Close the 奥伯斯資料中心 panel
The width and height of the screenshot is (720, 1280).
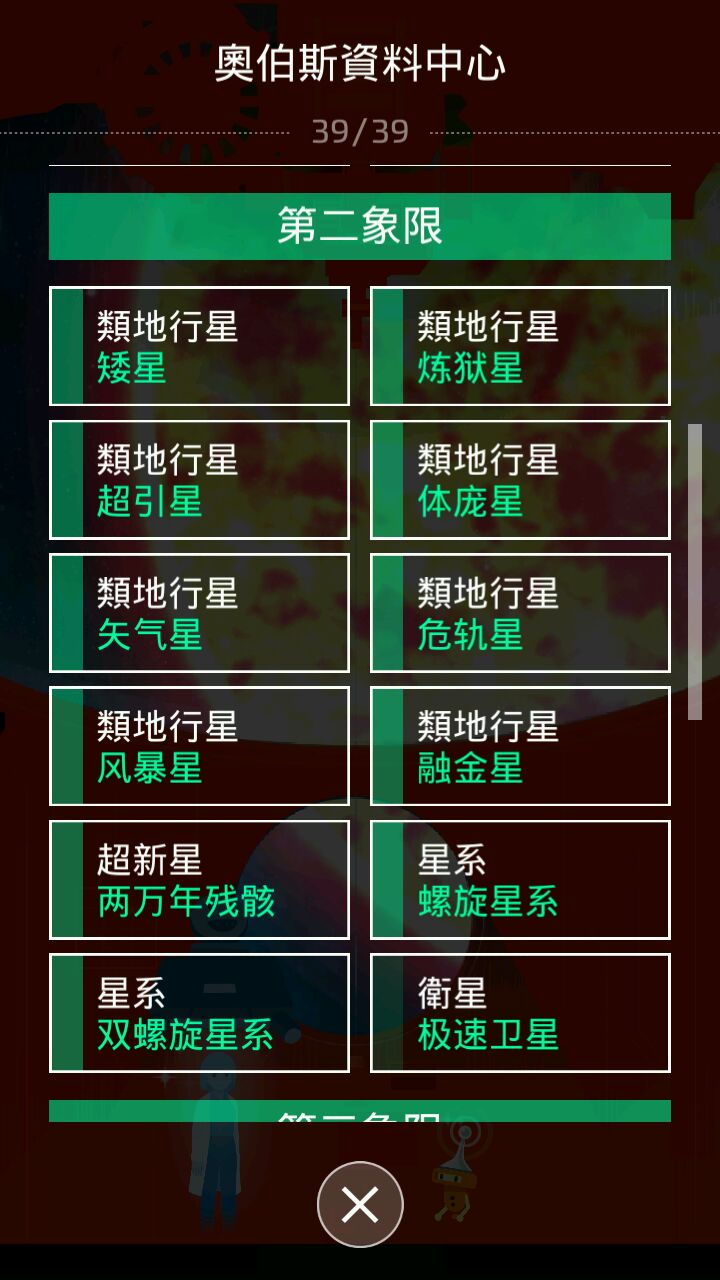(x=360, y=1205)
